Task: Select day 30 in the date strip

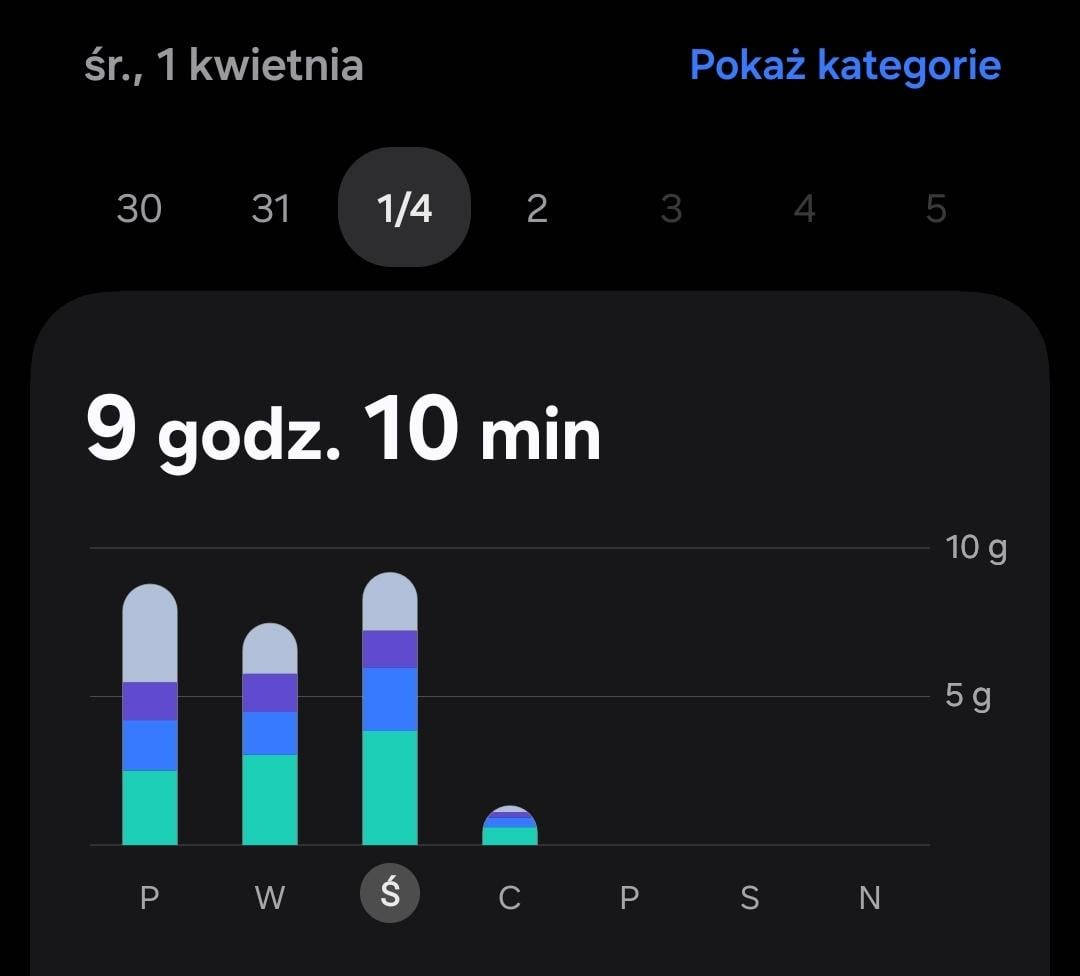Action: pyautogui.click(x=139, y=209)
